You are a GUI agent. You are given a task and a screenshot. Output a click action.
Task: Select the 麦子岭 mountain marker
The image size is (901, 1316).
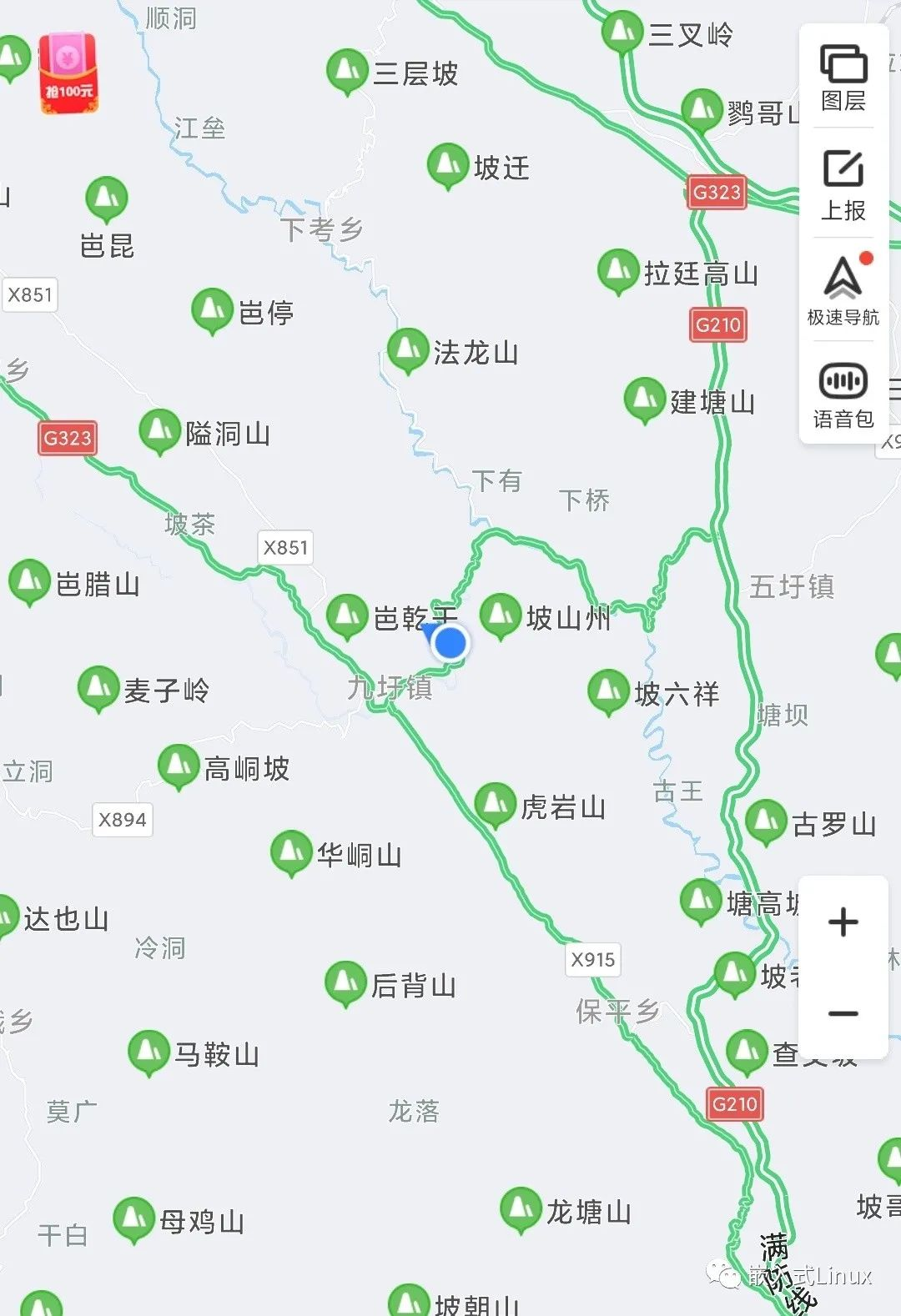tap(98, 687)
